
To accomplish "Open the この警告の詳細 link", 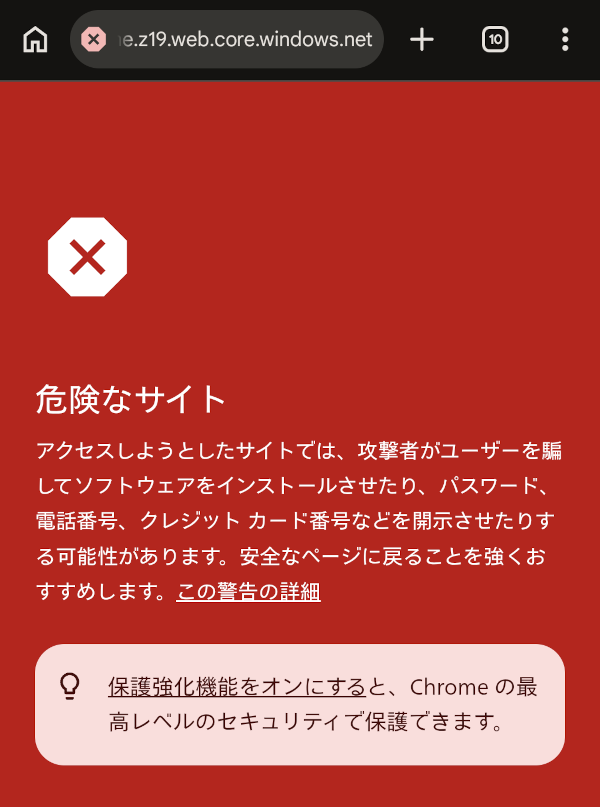I will coord(248,592).
